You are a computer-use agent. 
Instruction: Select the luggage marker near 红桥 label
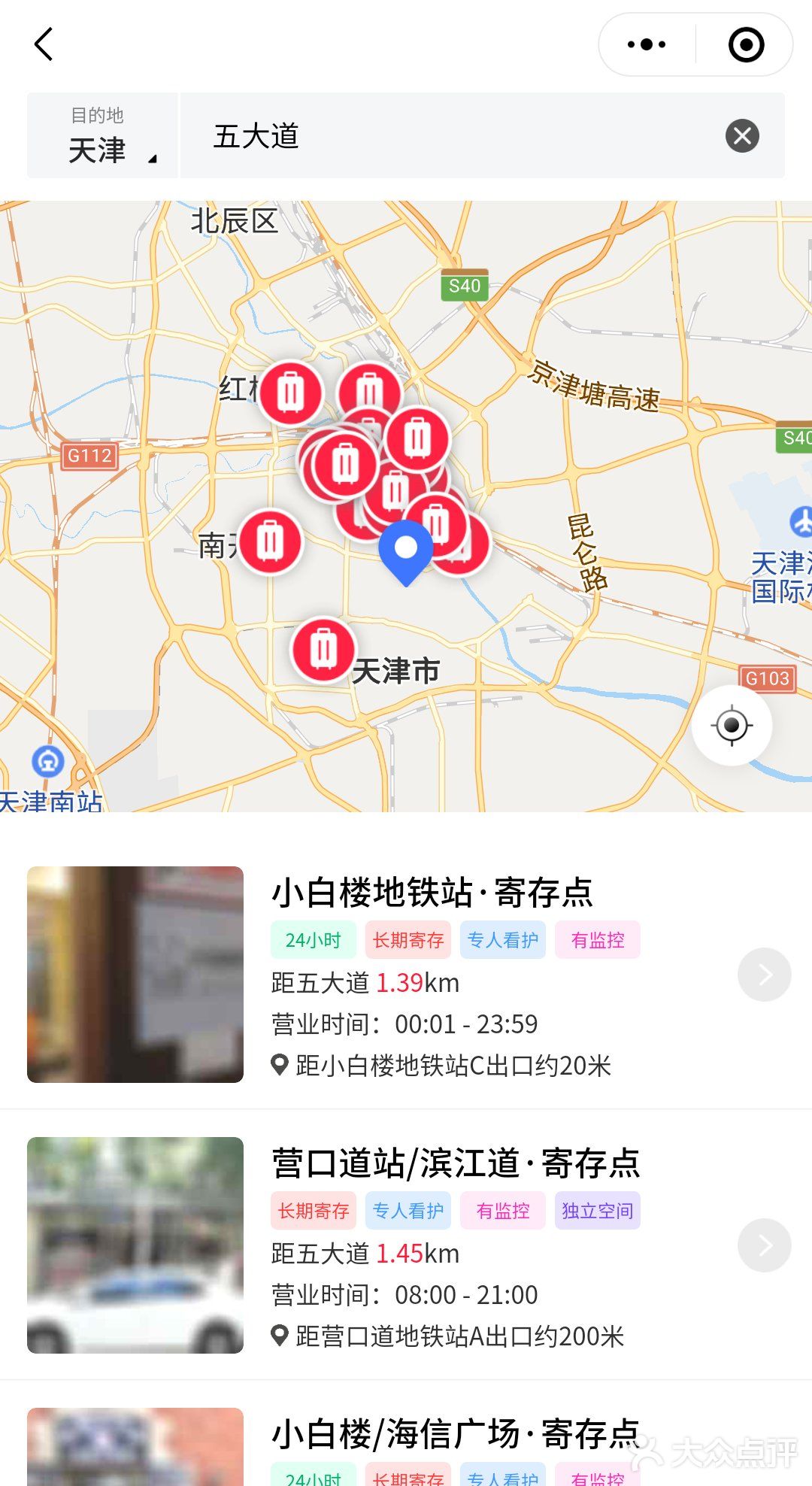point(290,393)
